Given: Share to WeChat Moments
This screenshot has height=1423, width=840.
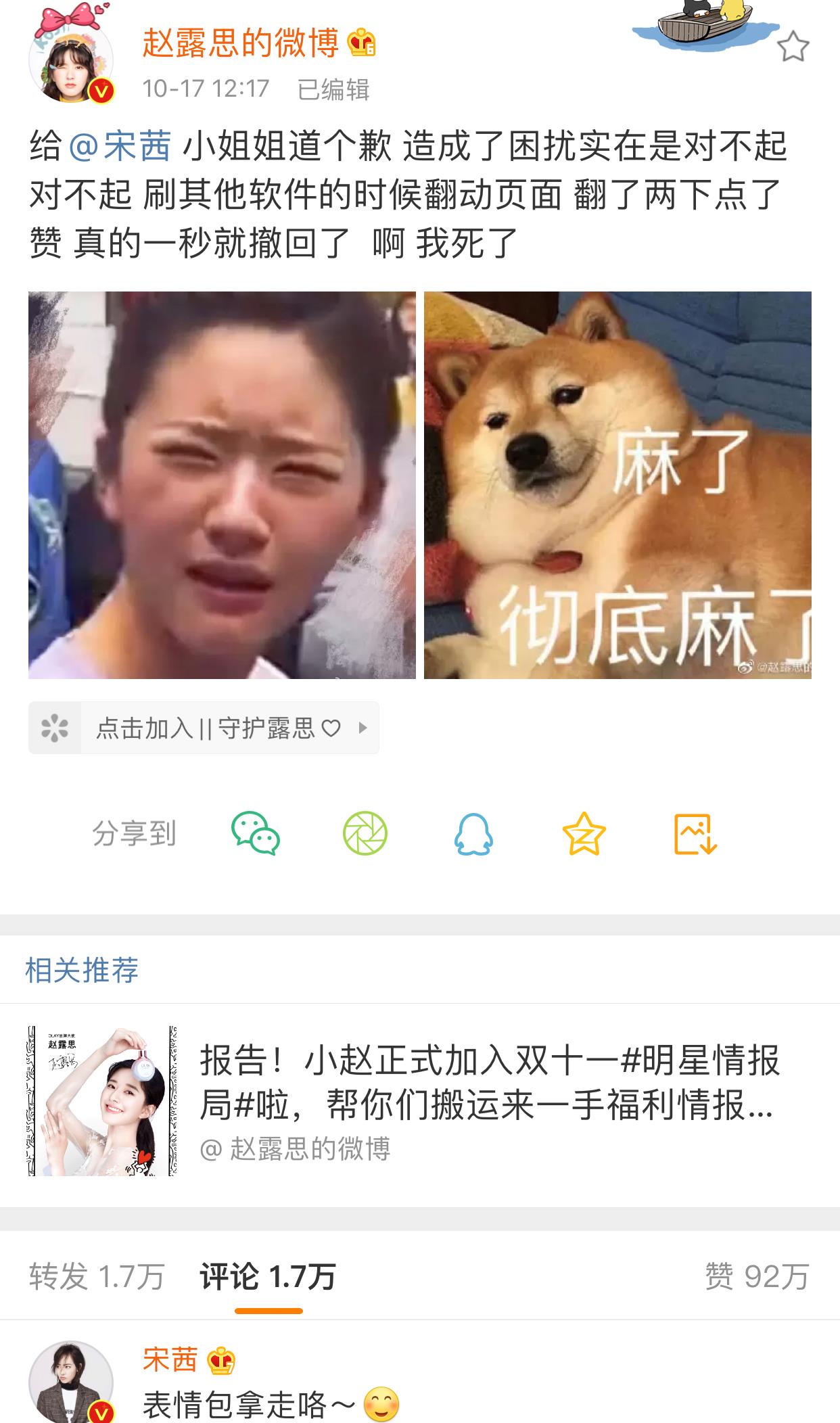Looking at the screenshot, I should click(x=365, y=833).
